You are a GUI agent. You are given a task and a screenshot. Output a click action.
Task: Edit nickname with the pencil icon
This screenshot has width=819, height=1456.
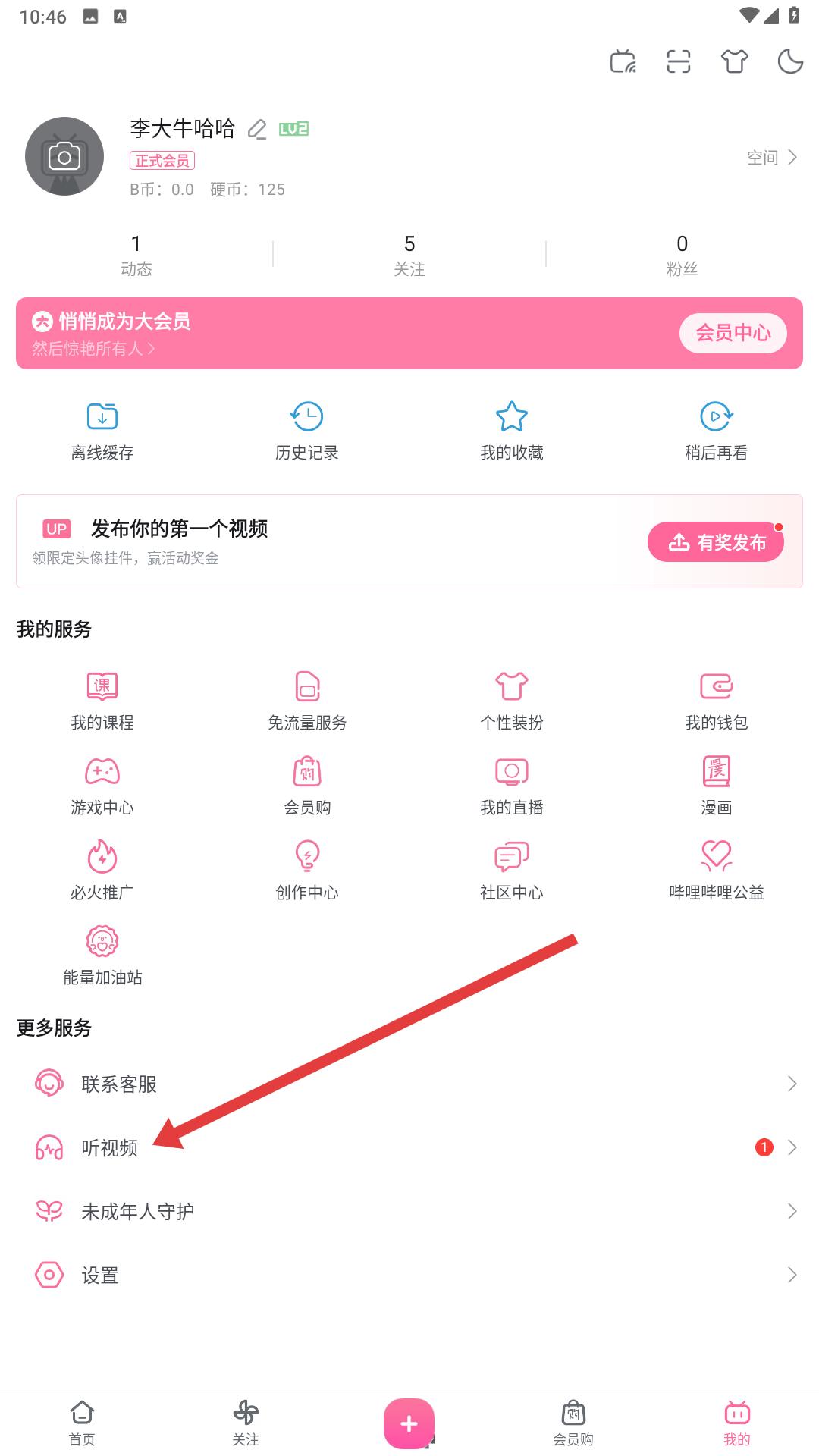[x=257, y=130]
